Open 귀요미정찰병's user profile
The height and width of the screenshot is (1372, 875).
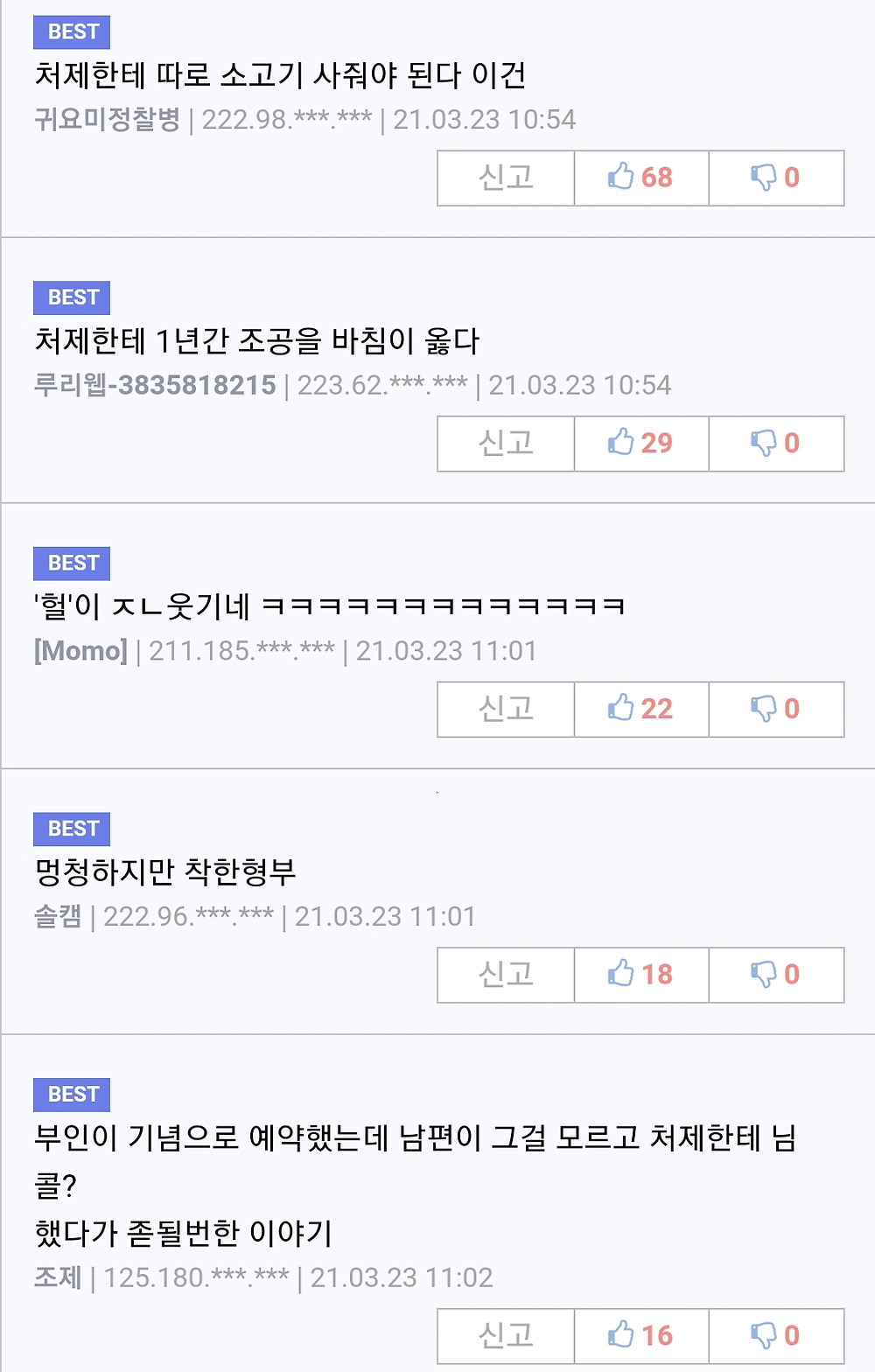tap(107, 120)
